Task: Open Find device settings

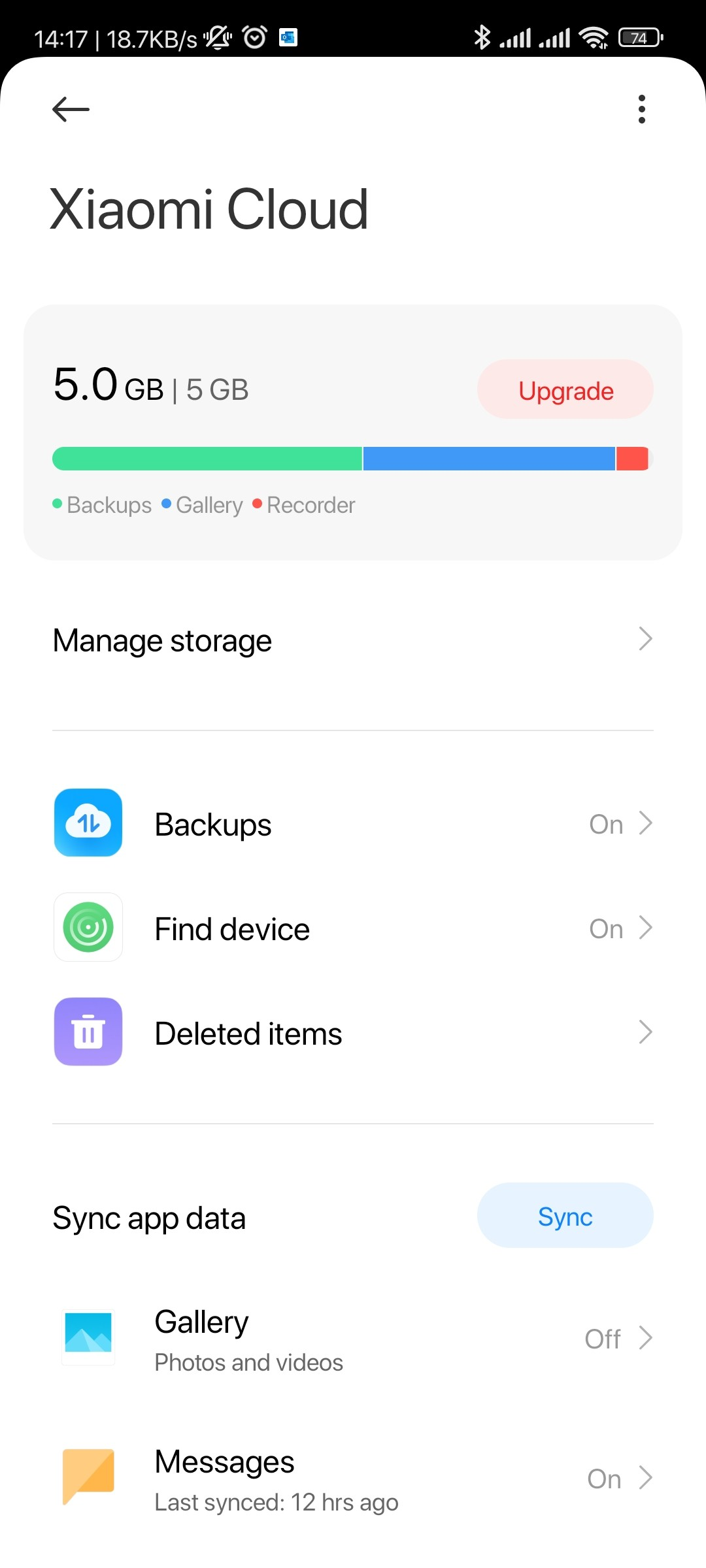Action: pos(353,928)
